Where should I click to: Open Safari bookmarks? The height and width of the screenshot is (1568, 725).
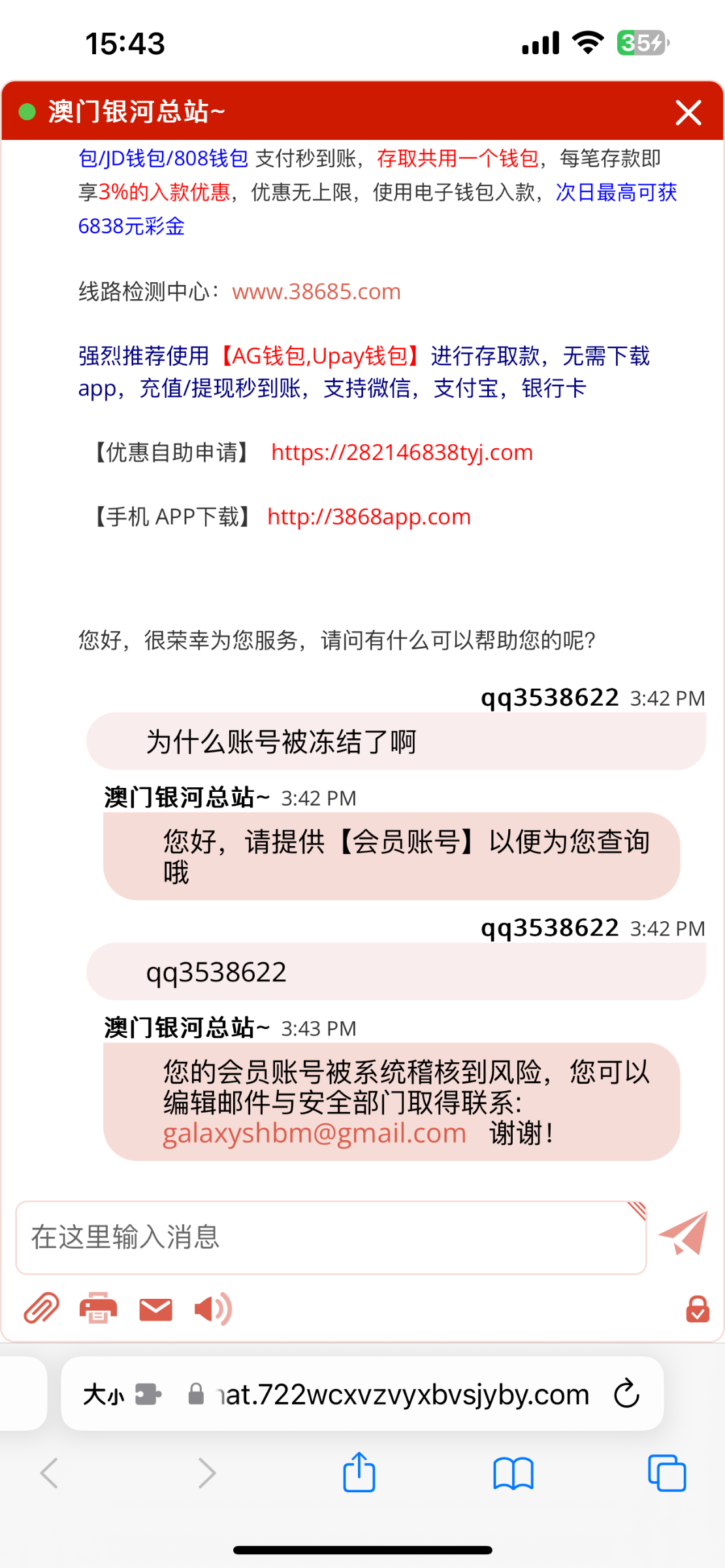coord(513,1474)
